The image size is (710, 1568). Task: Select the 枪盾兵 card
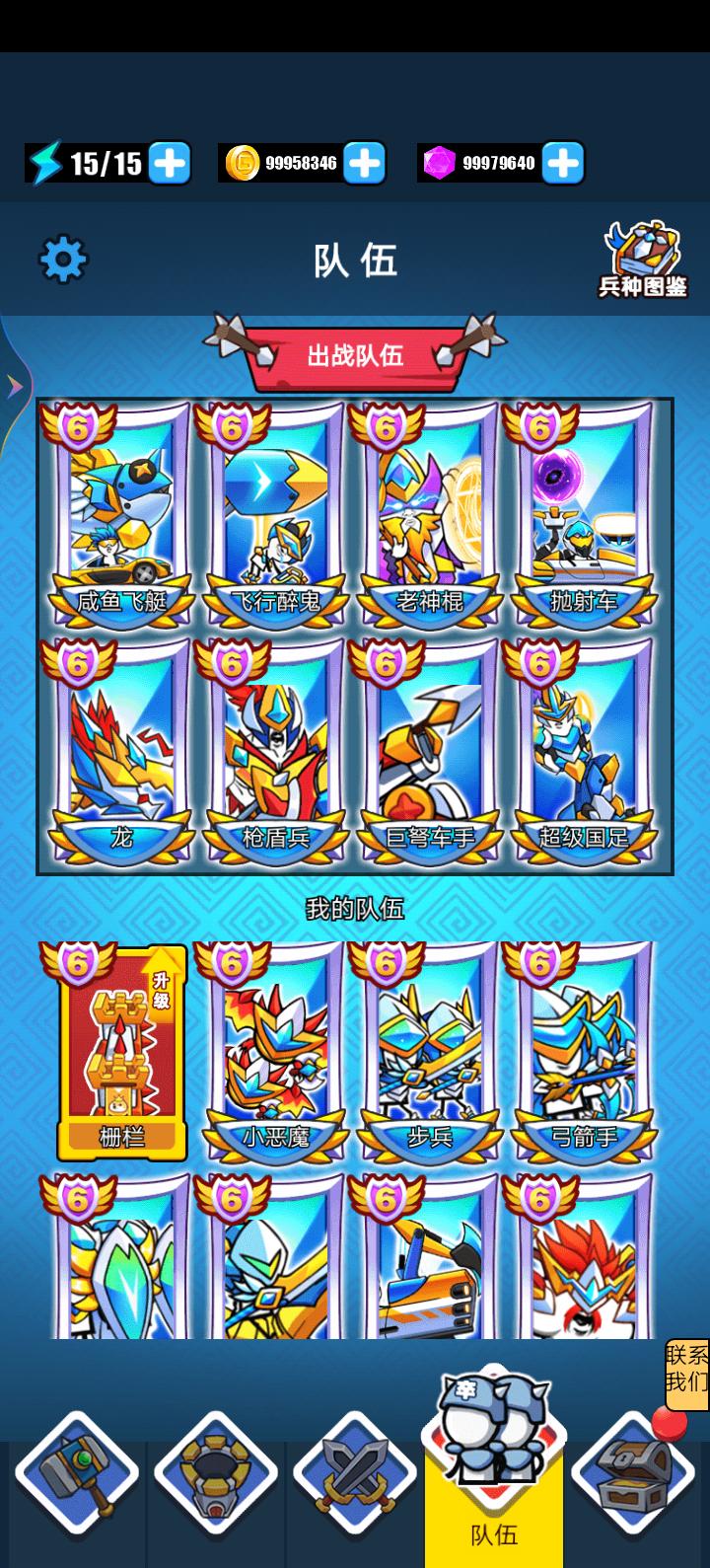coord(276,752)
